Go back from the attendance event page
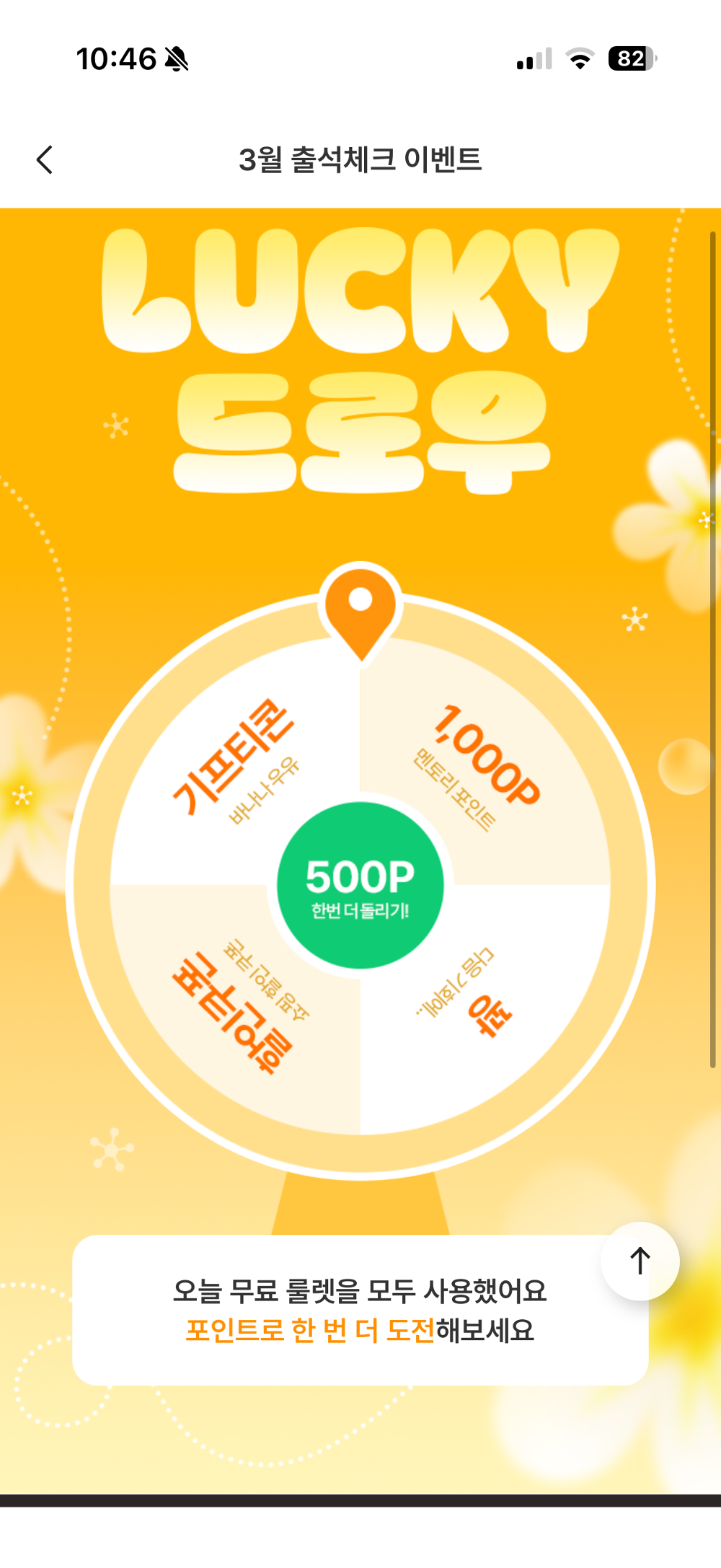 [45, 159]
